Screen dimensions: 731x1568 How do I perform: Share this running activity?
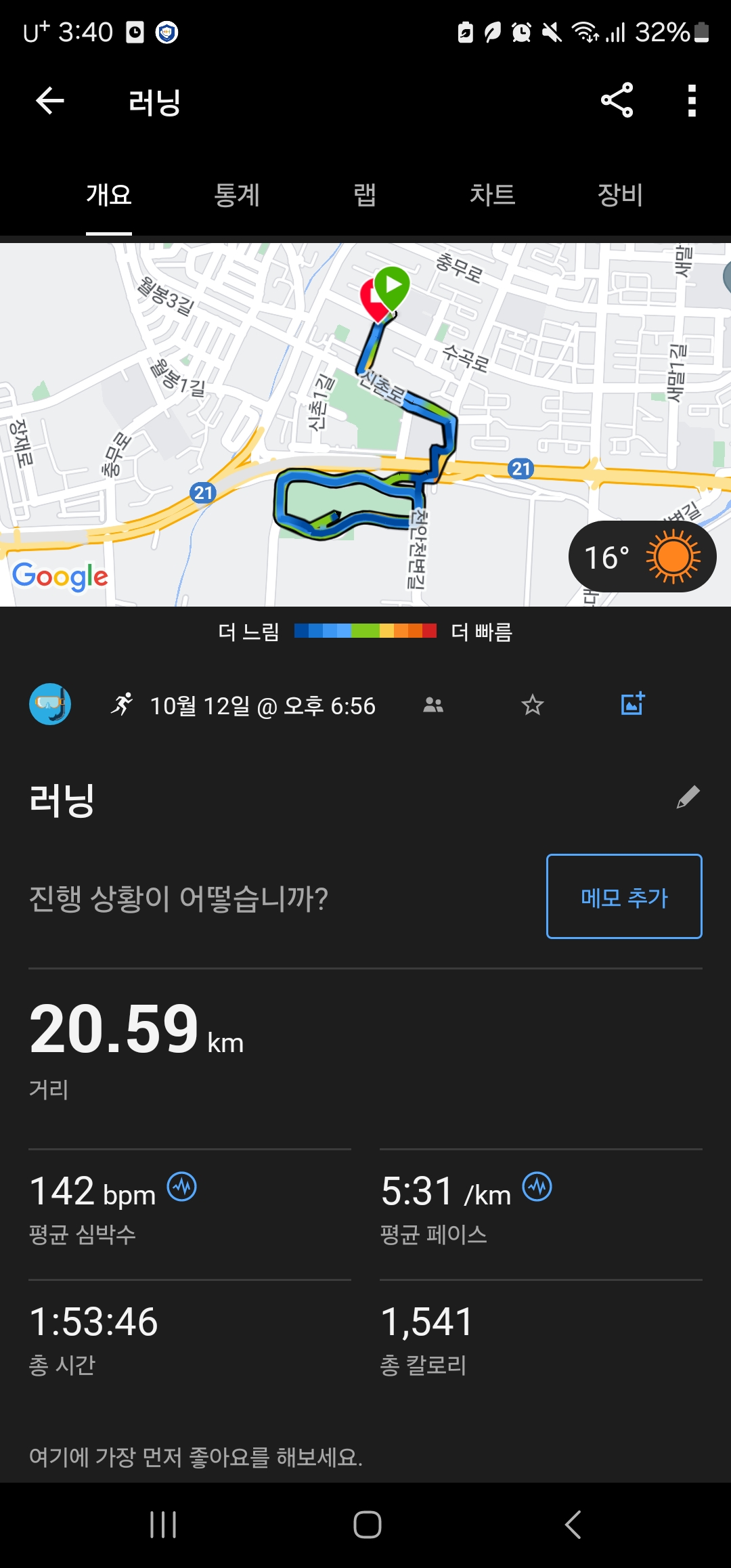[617, 100]
